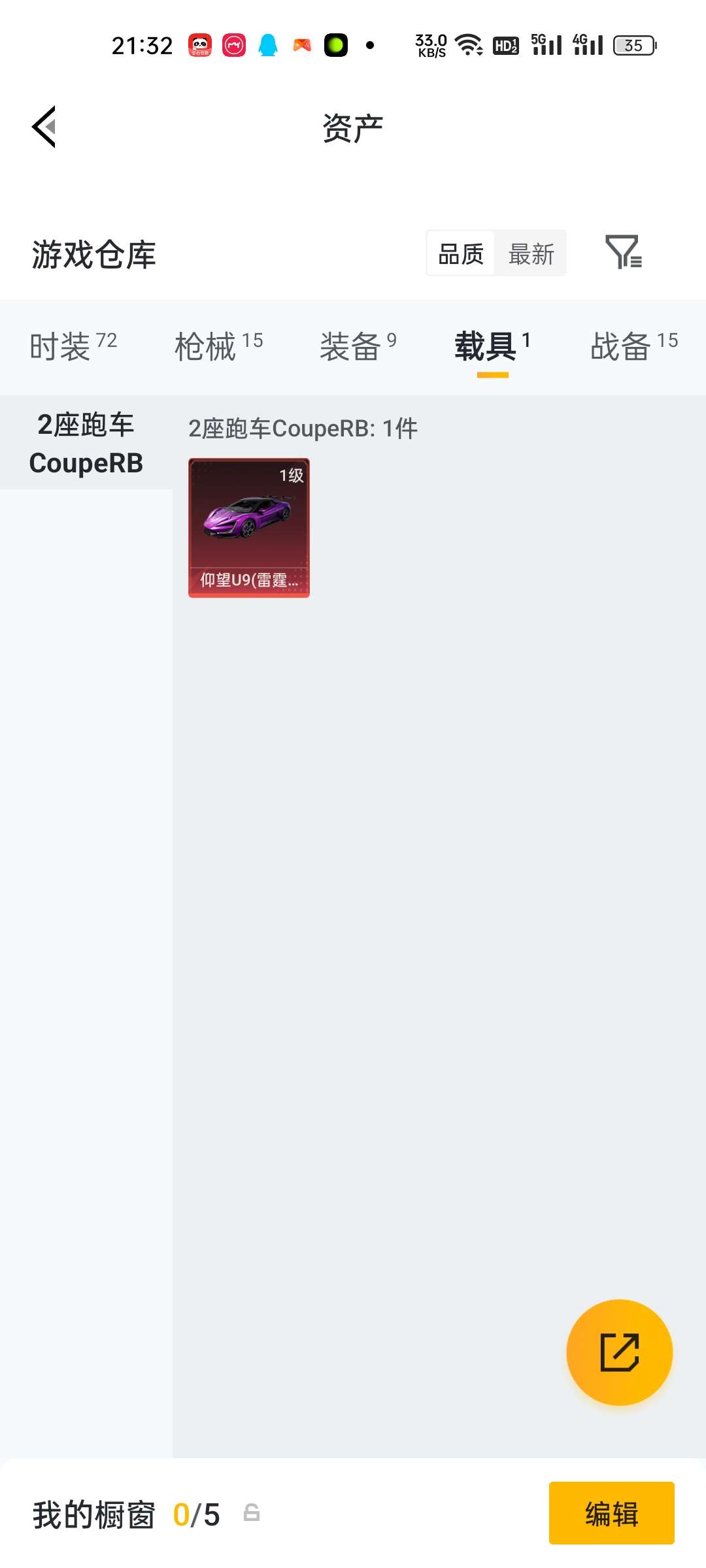Sort items by 最新
Screen dimensions: 706x1568
click(531, 253)
